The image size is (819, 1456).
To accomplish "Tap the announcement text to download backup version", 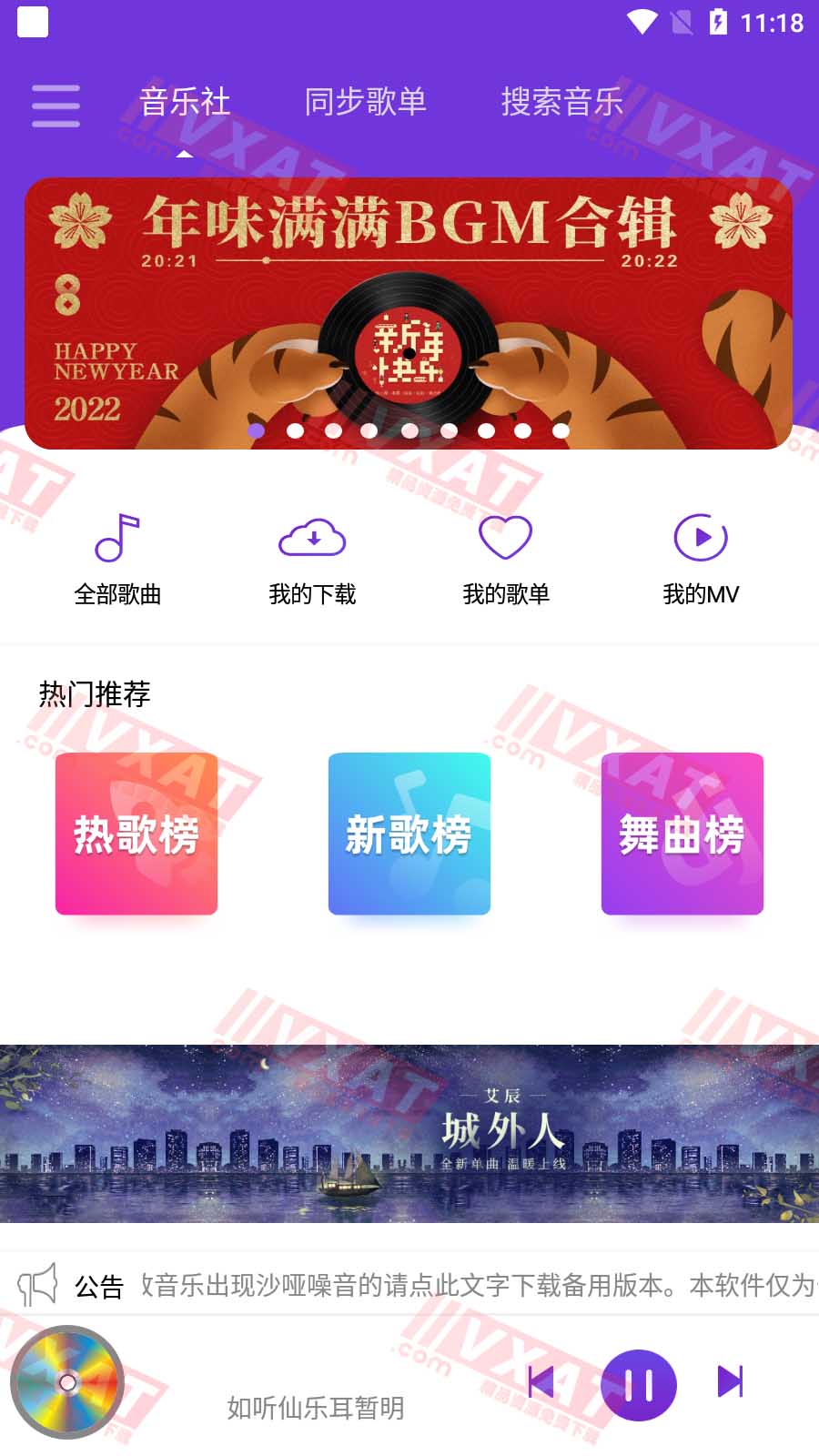I will pyautogui.click(x=409, y=1286).
